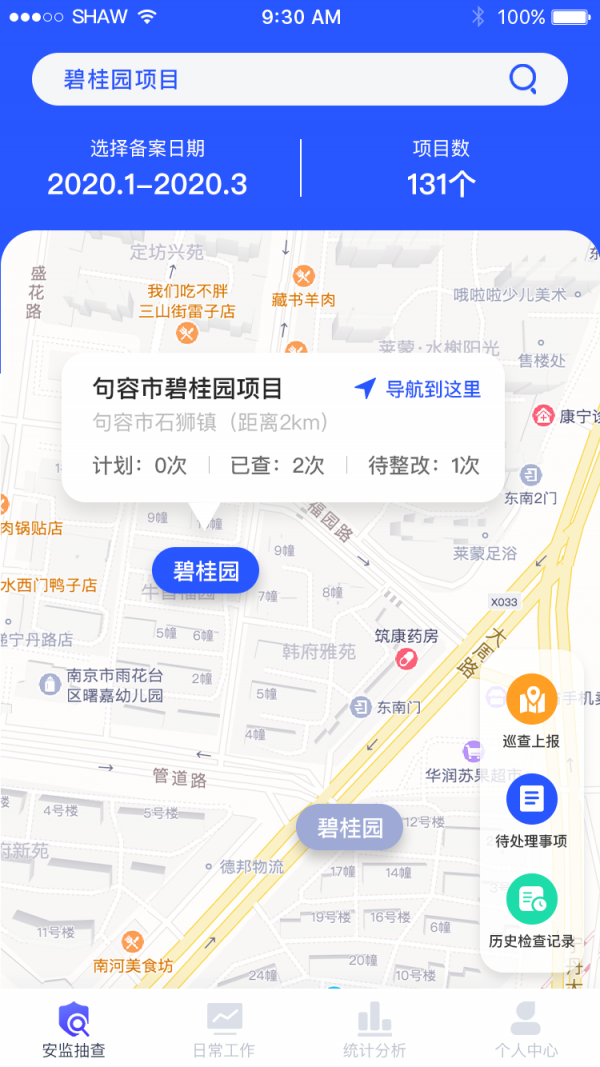600x1067 pixels.
Task: Open the 选择备案日期 date range picker
Action: click(147, 168)
